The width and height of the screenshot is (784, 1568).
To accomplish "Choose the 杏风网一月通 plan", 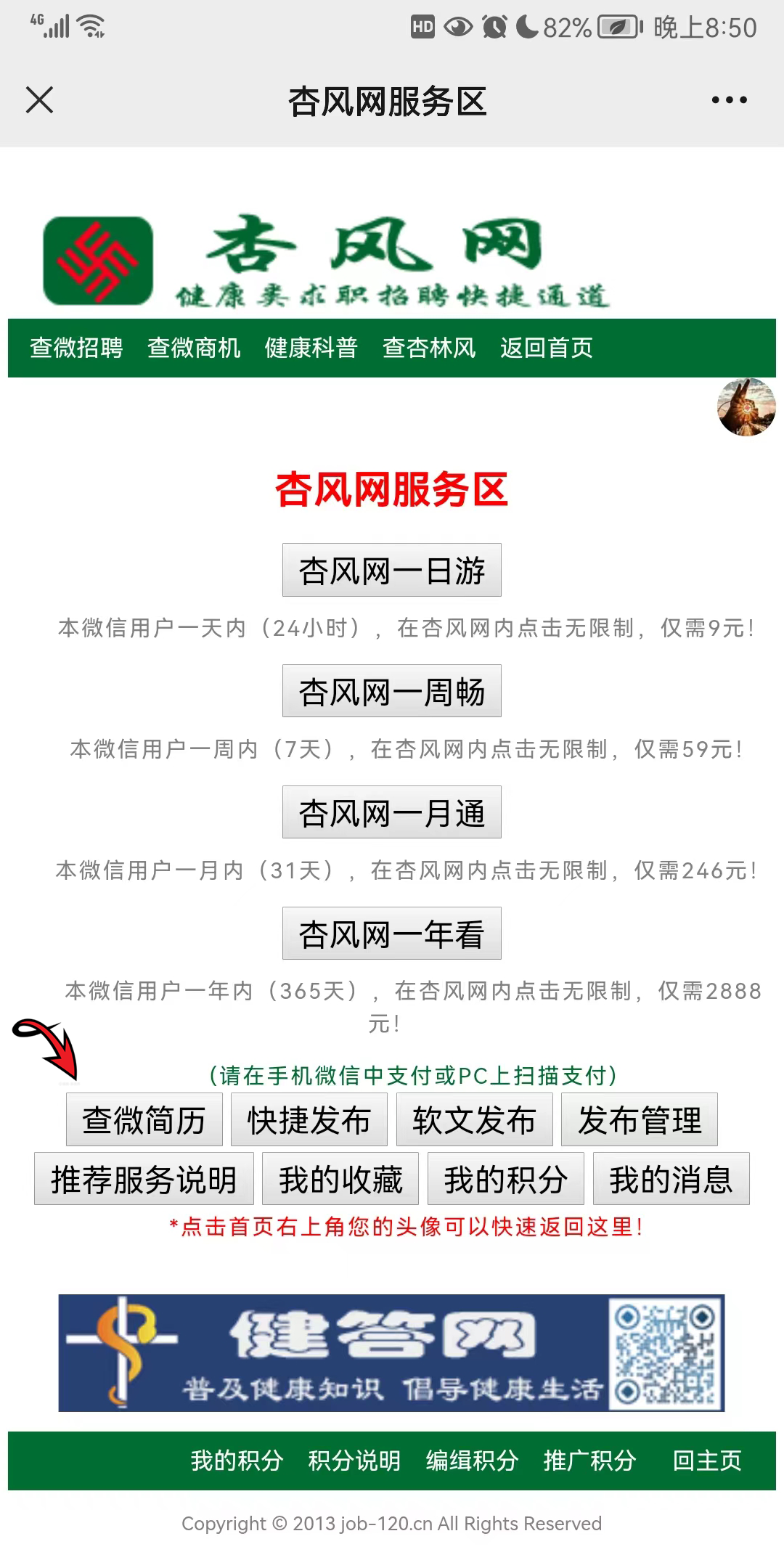I will tap(392, 812).
